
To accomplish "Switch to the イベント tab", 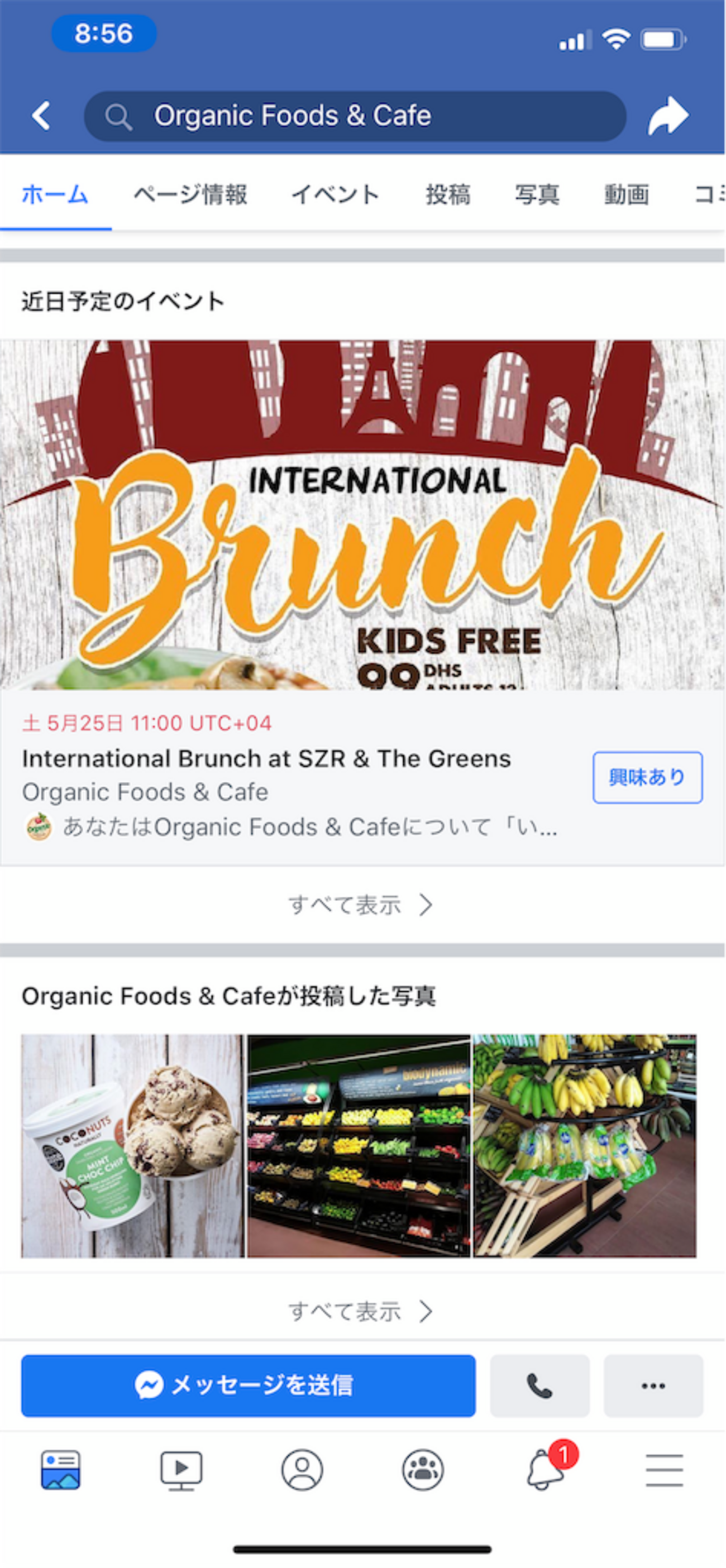I will tap(335, 195).
